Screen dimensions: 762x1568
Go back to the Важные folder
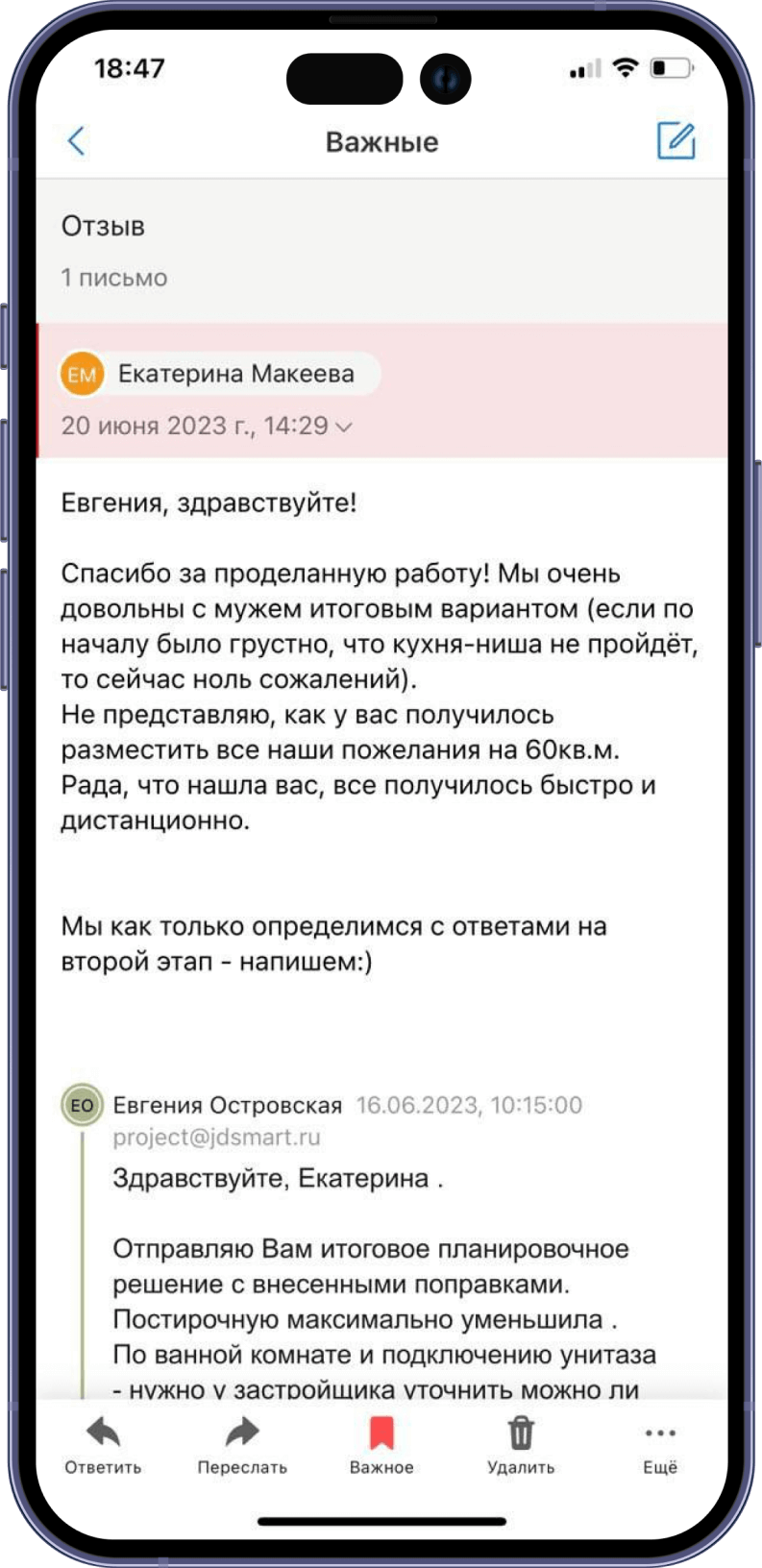coord(76,141)
